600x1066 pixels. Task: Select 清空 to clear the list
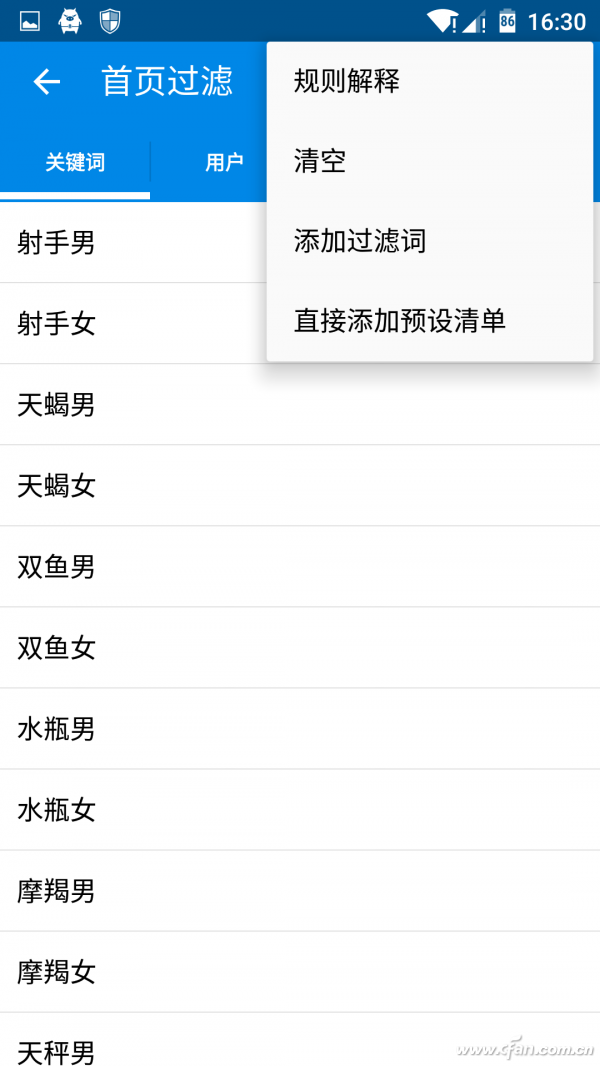click(430, 162)
